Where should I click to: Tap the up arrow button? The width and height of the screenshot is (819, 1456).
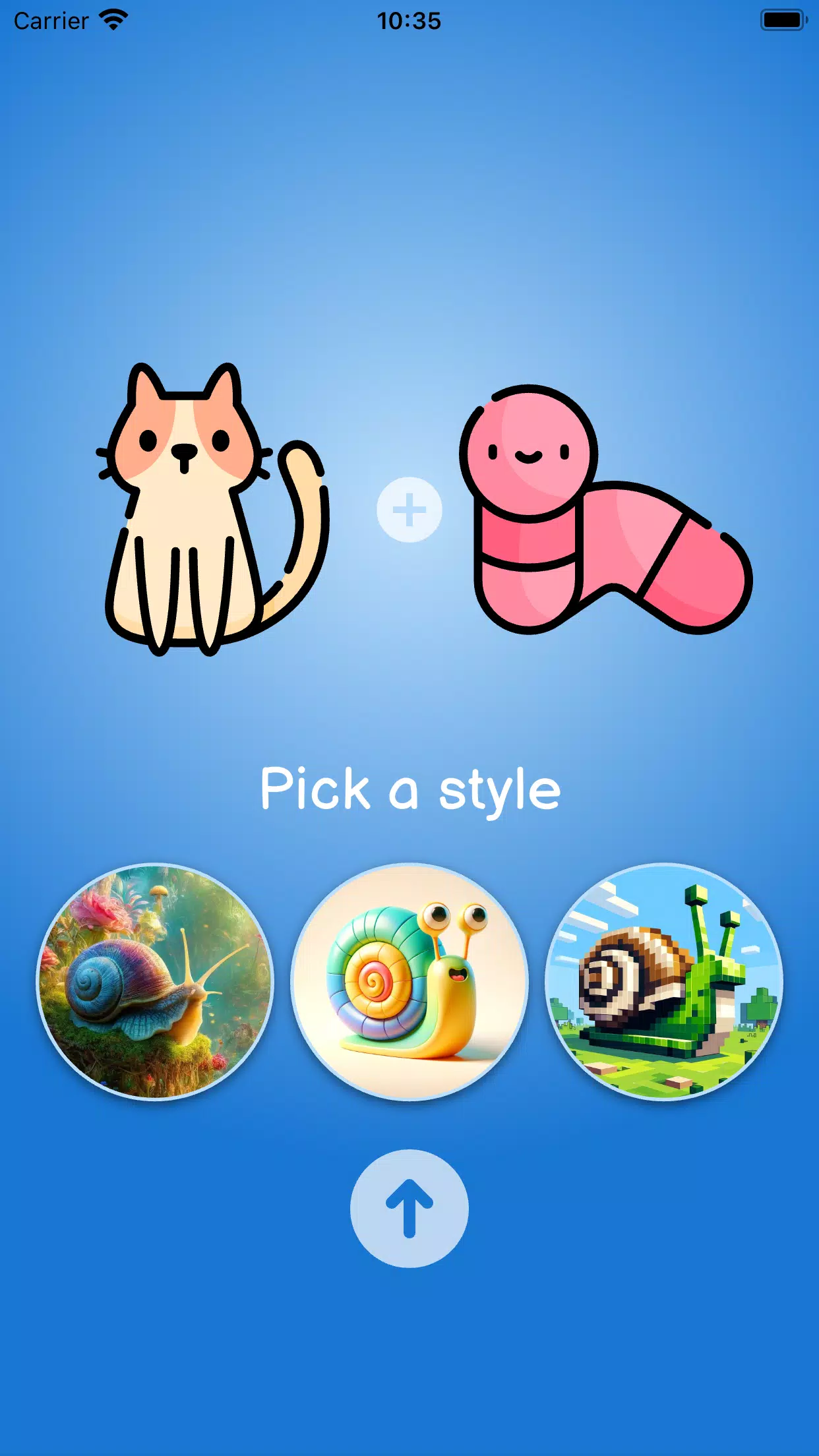coord(409,1208)
